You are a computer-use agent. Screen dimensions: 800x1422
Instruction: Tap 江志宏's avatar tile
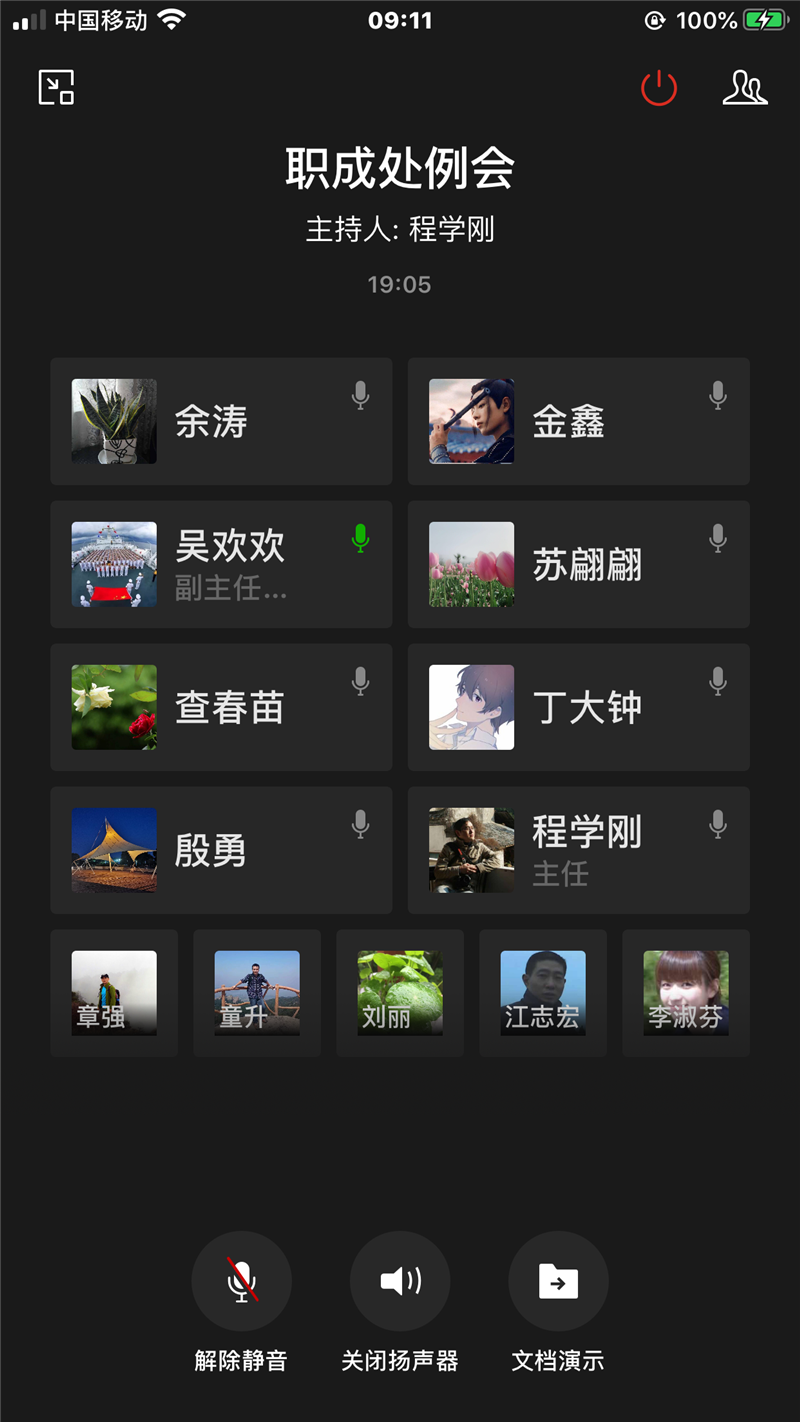[x=543, y=993]
